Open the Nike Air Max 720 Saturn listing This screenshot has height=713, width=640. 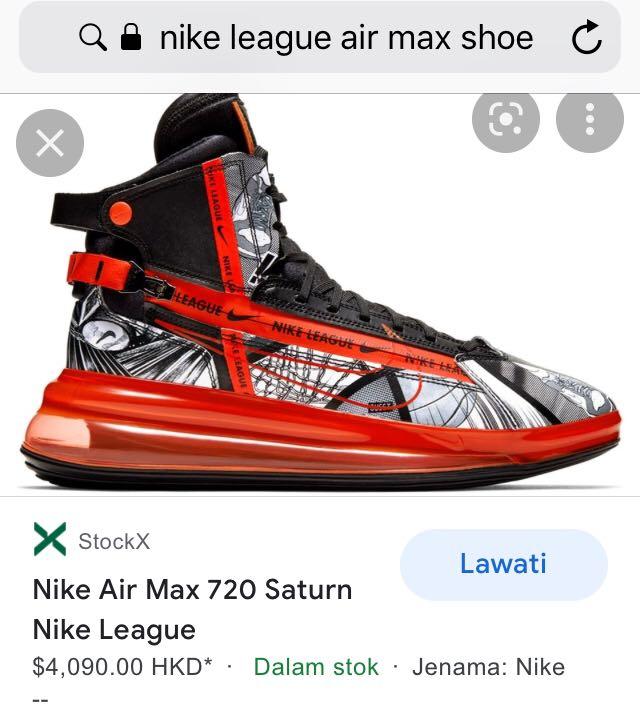click(192, 609)
